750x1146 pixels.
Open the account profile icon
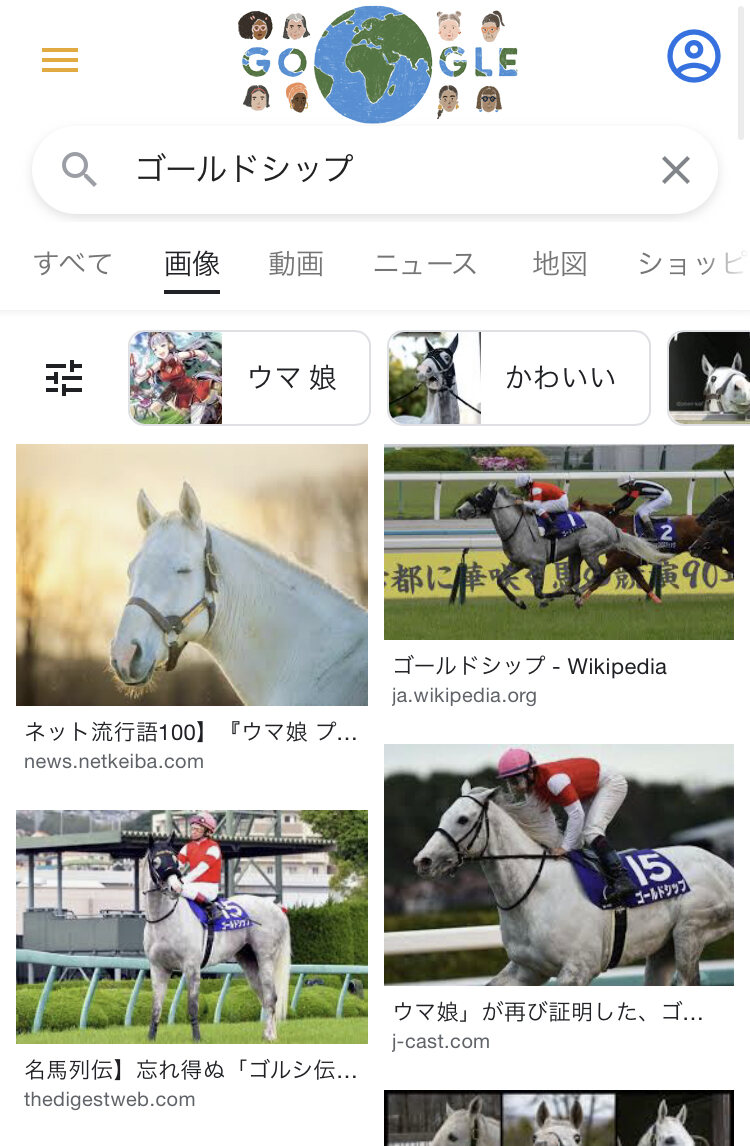click(x=693, y=57)
